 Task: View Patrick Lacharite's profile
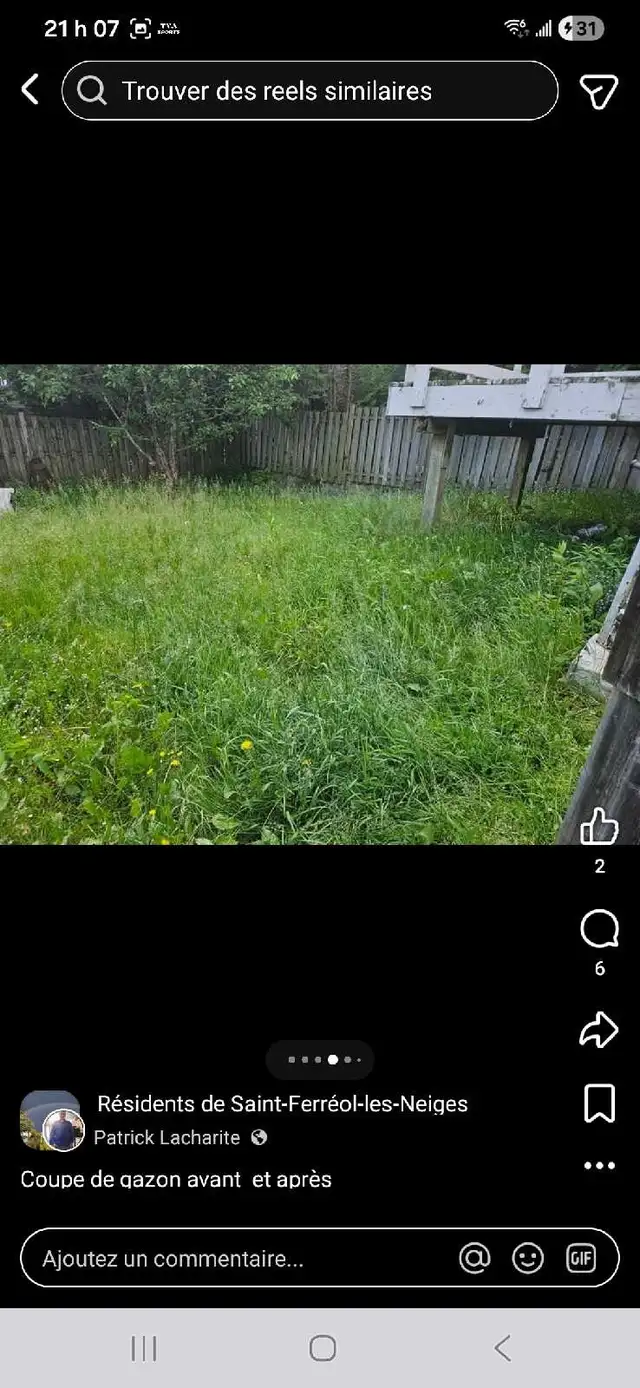[x=167, y=1138]
